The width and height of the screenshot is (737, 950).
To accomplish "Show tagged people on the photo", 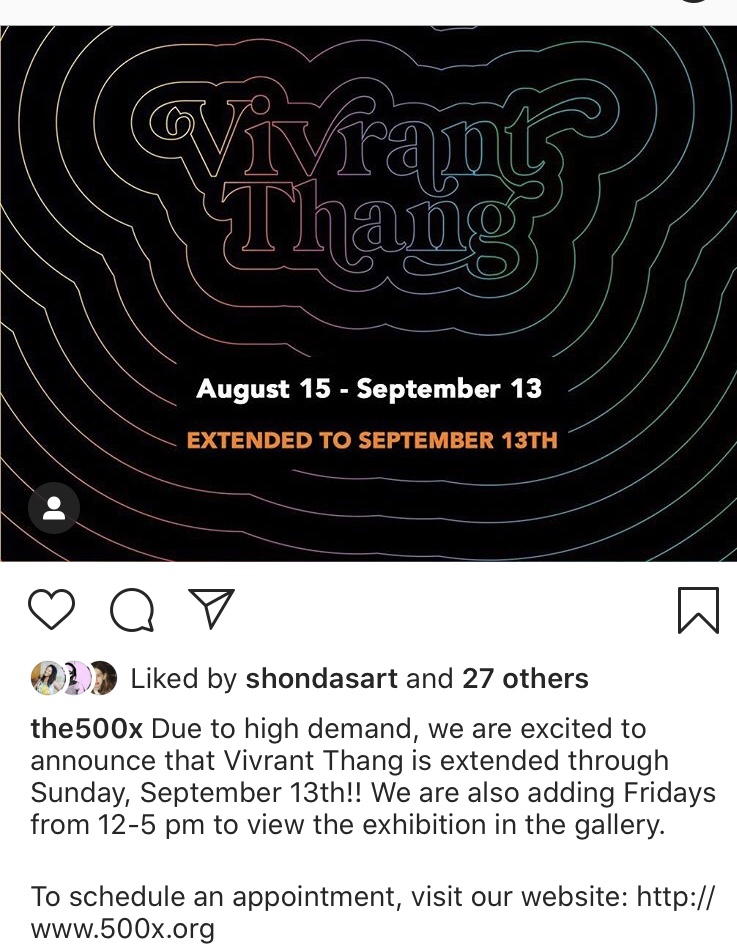I will coord(54,509).
